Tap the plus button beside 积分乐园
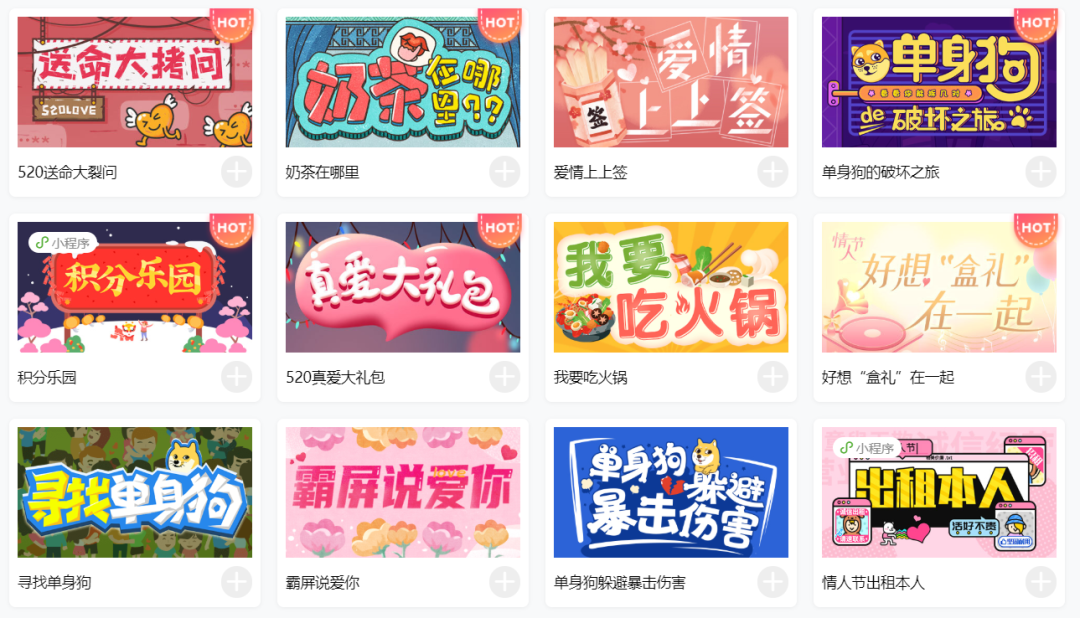The height and width of the screenshot is (618, 1080). 237,377
